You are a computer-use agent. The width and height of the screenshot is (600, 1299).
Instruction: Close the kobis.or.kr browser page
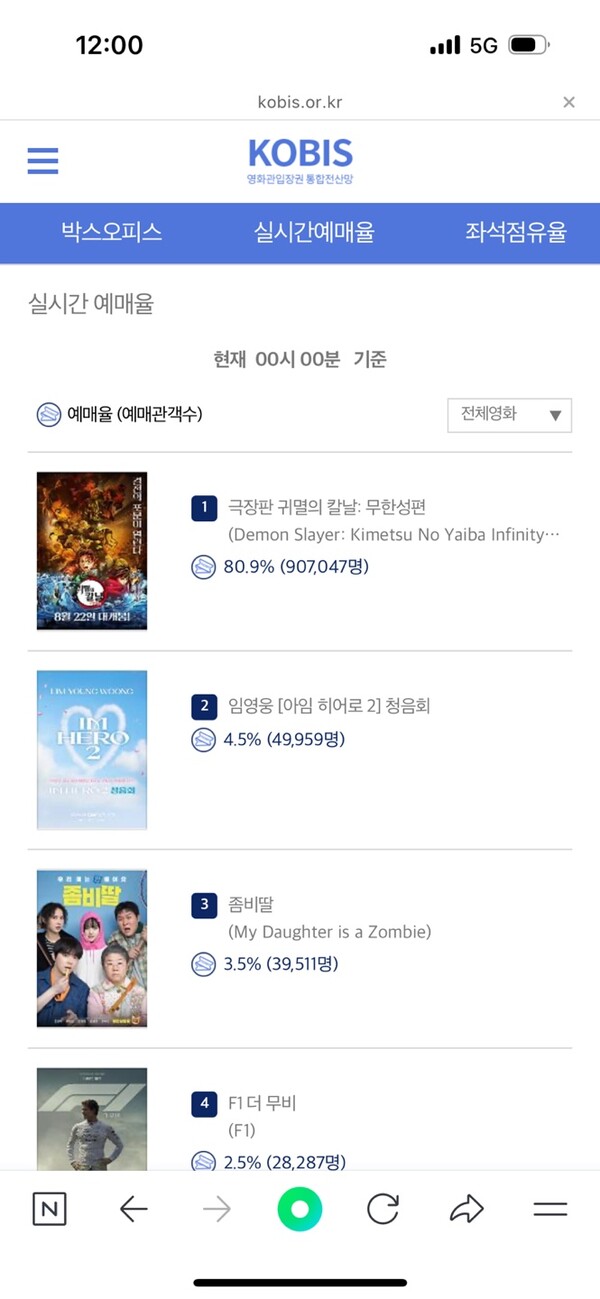[x=569, y=102]
